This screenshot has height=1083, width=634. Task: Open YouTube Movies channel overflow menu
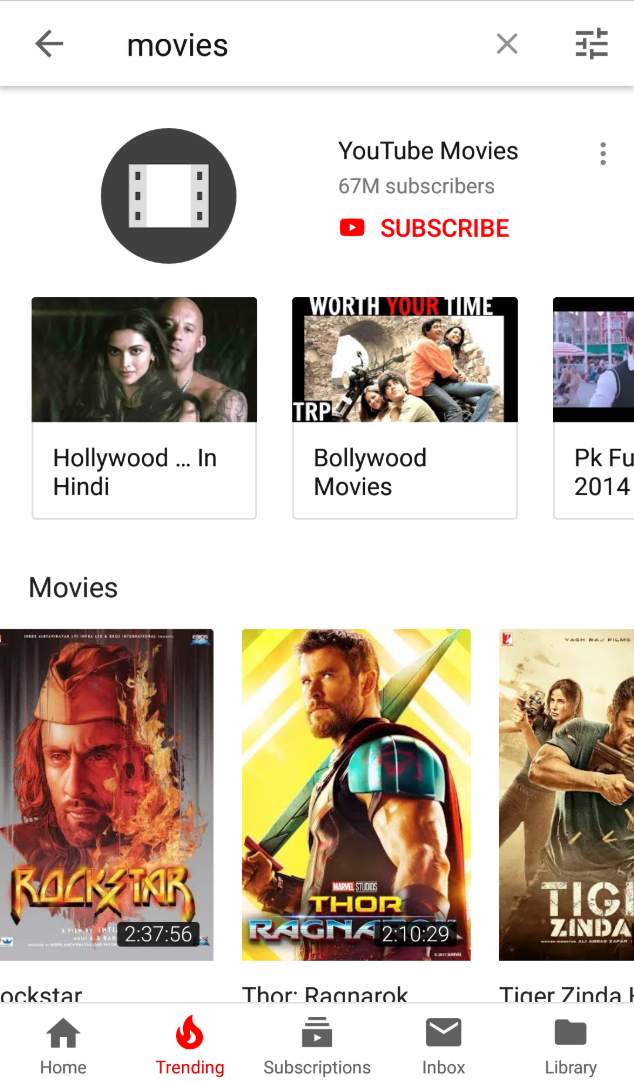(602, 153)
